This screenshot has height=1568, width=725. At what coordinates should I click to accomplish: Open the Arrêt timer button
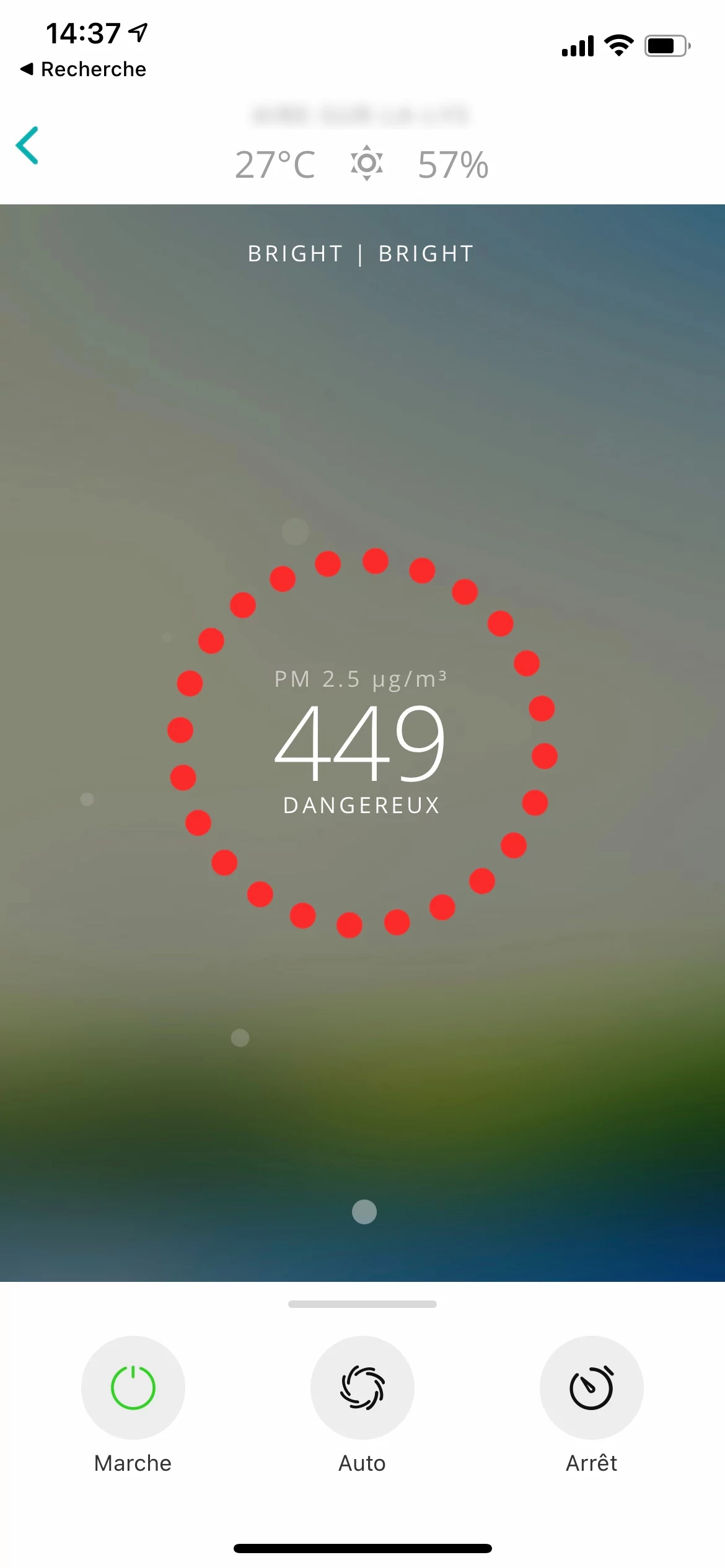[591, 1388]
